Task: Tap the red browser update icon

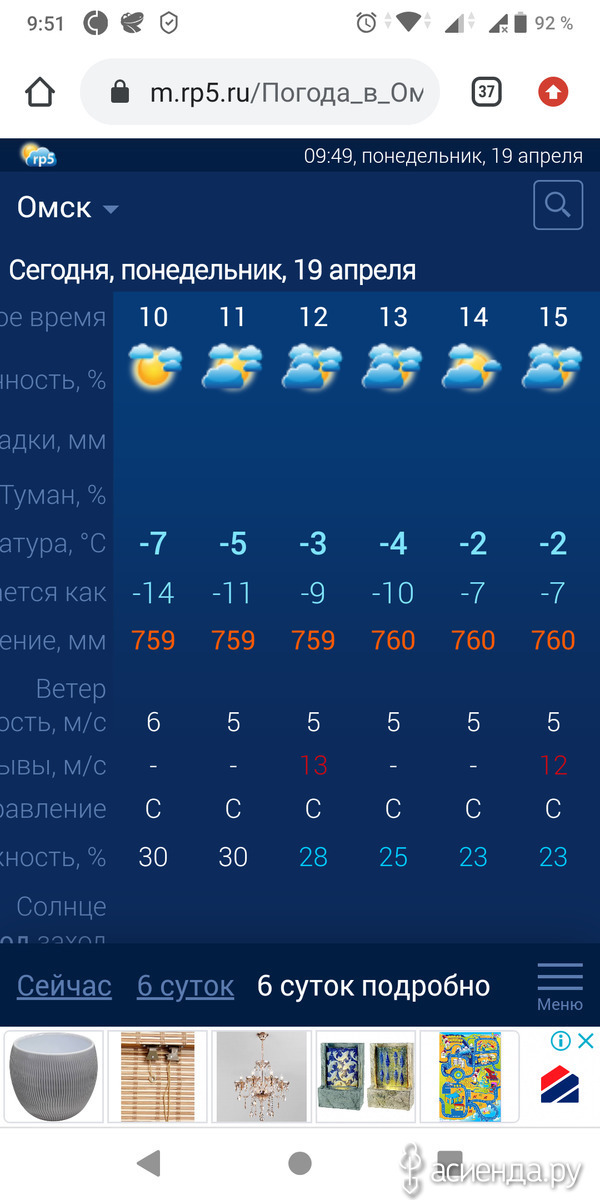Action: tap(552, 93)
